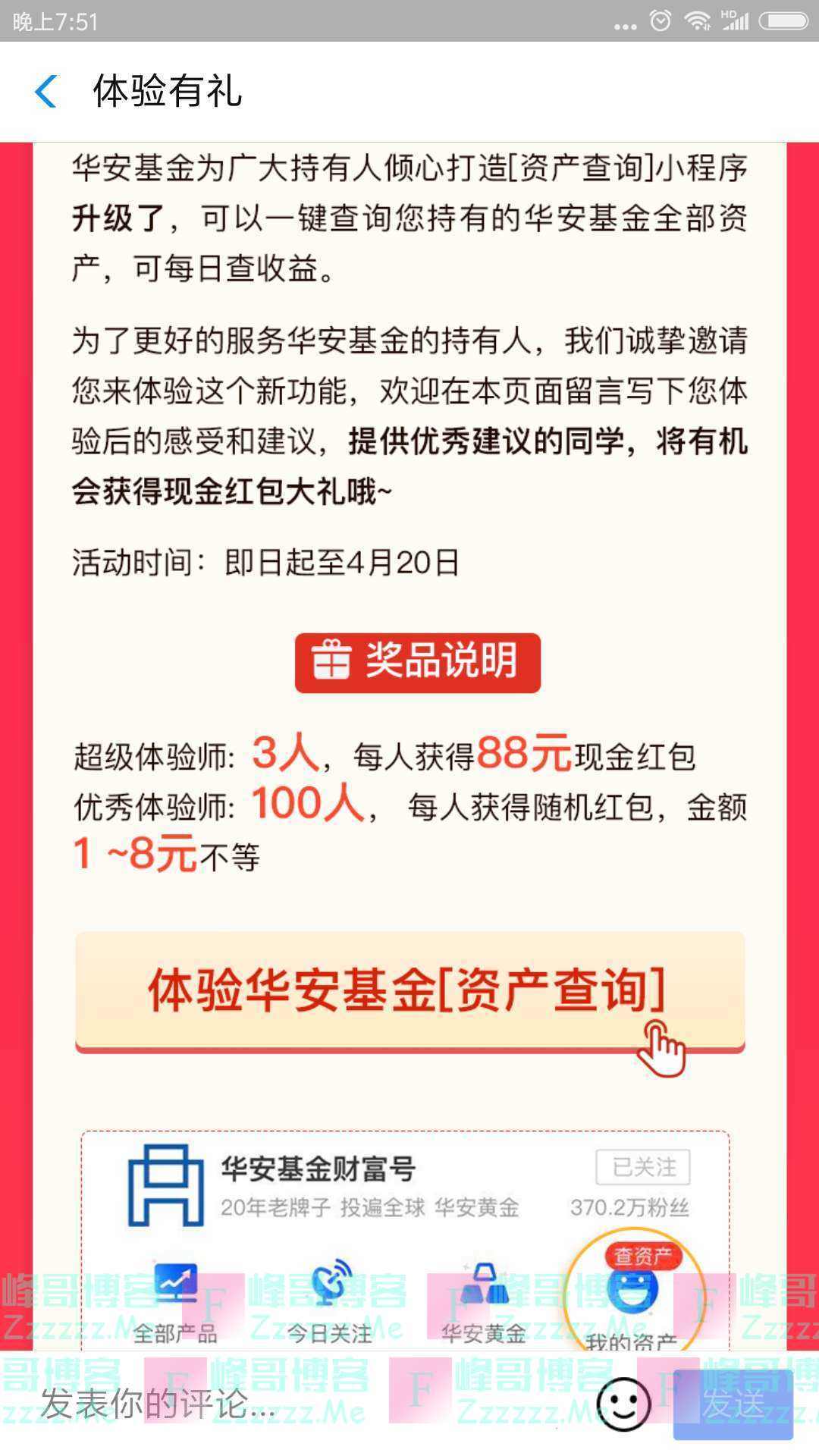Go back from 体验有礼 page

point(47,92)
